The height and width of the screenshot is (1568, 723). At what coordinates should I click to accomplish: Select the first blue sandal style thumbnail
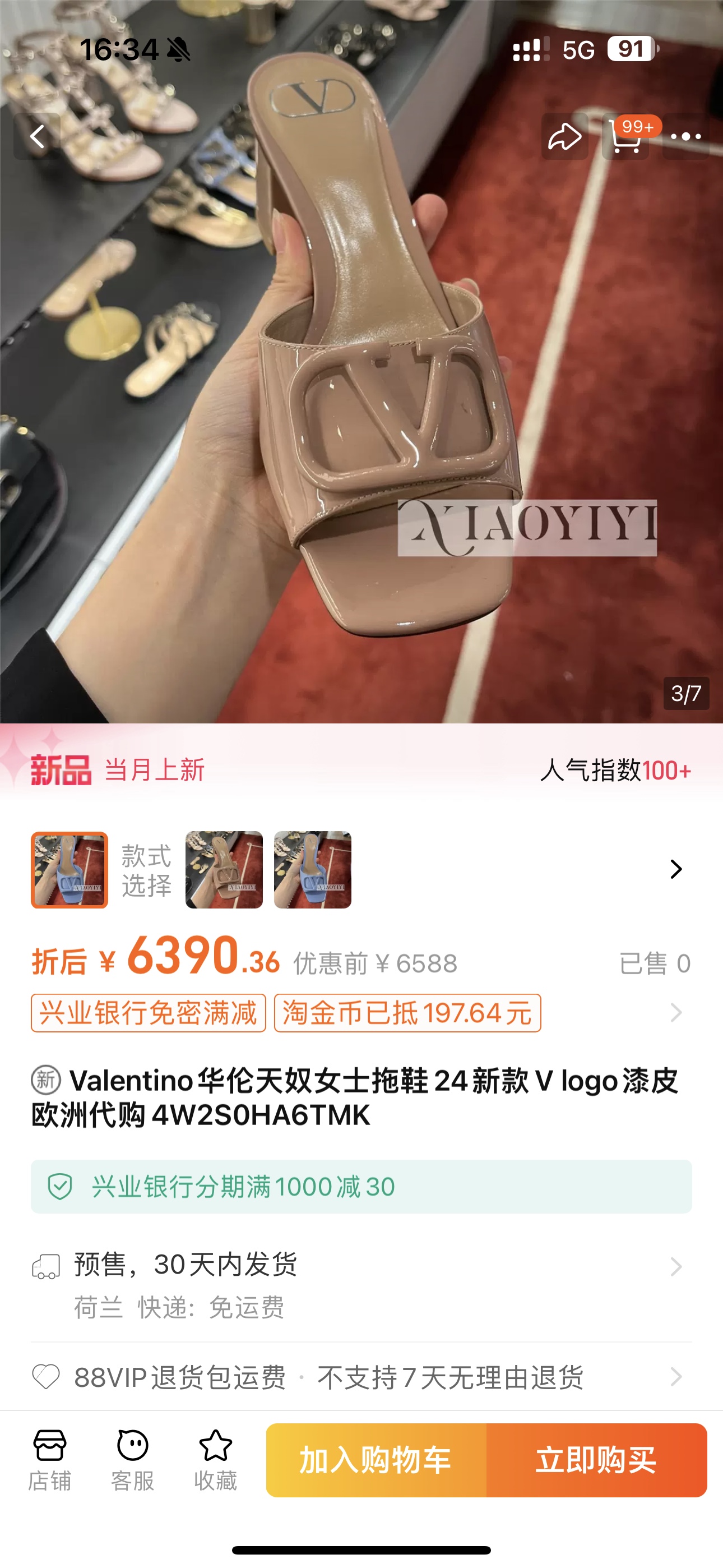(x=69, y=870)
